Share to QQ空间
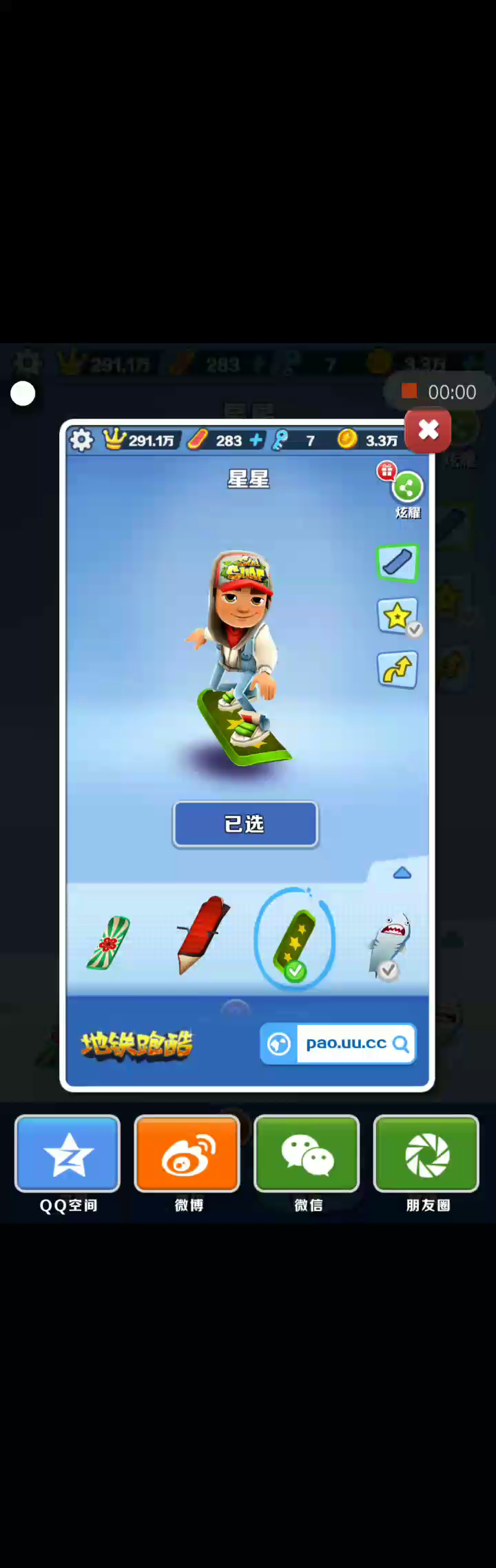Viewport: 496px width, 1568px height. (x=68, y=1155)
